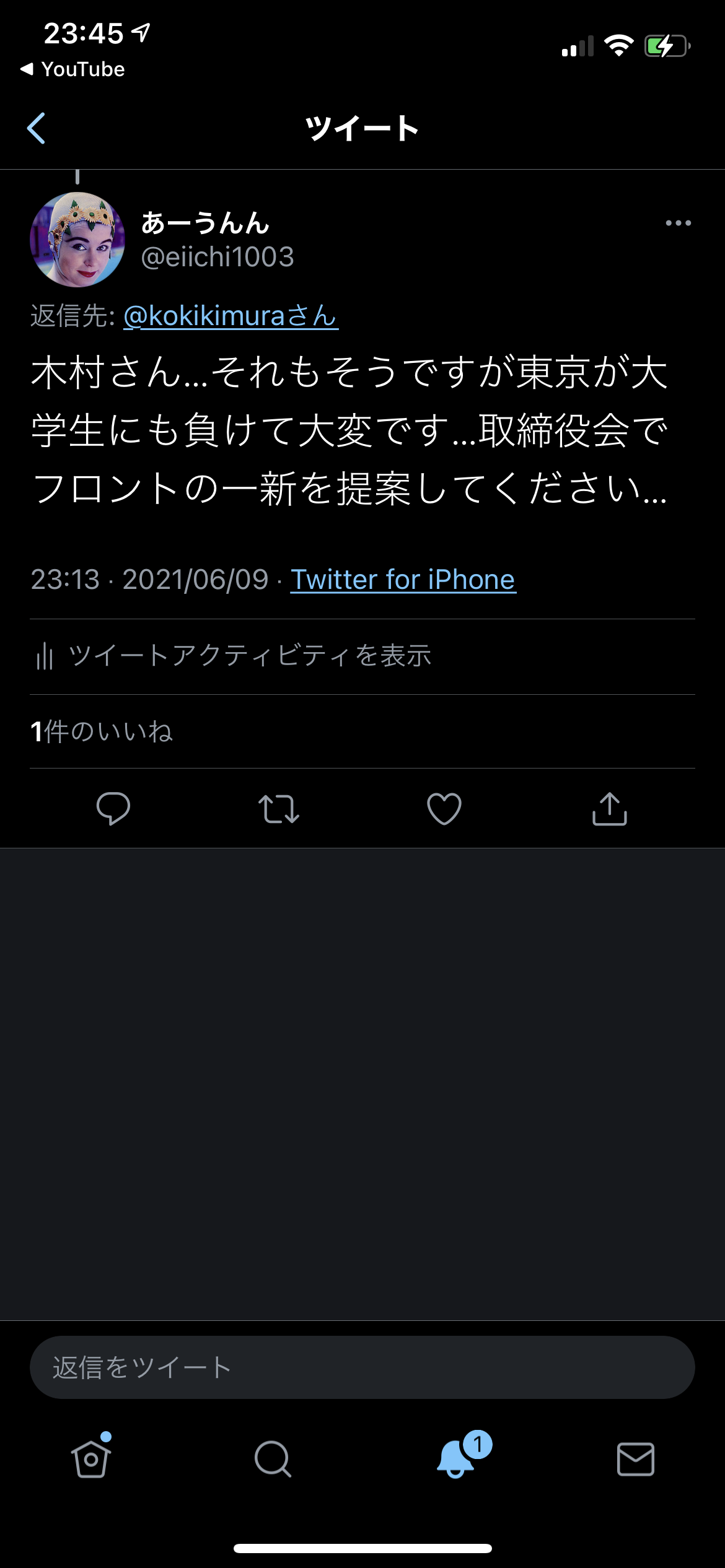Return to YouTube via the status bar
The image size is (725, 1568).
click(x=73, y=69)
